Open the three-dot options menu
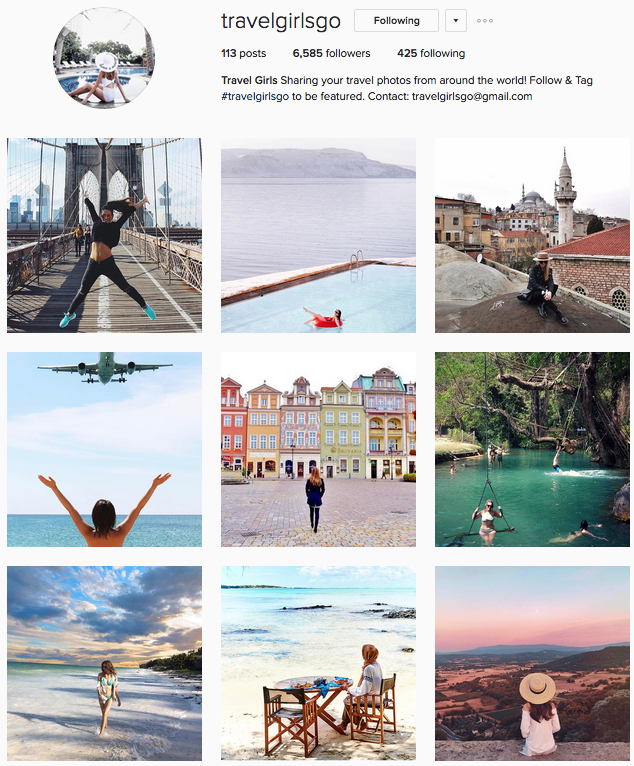This screenshot has width=634, height=766. pos(485,21)
